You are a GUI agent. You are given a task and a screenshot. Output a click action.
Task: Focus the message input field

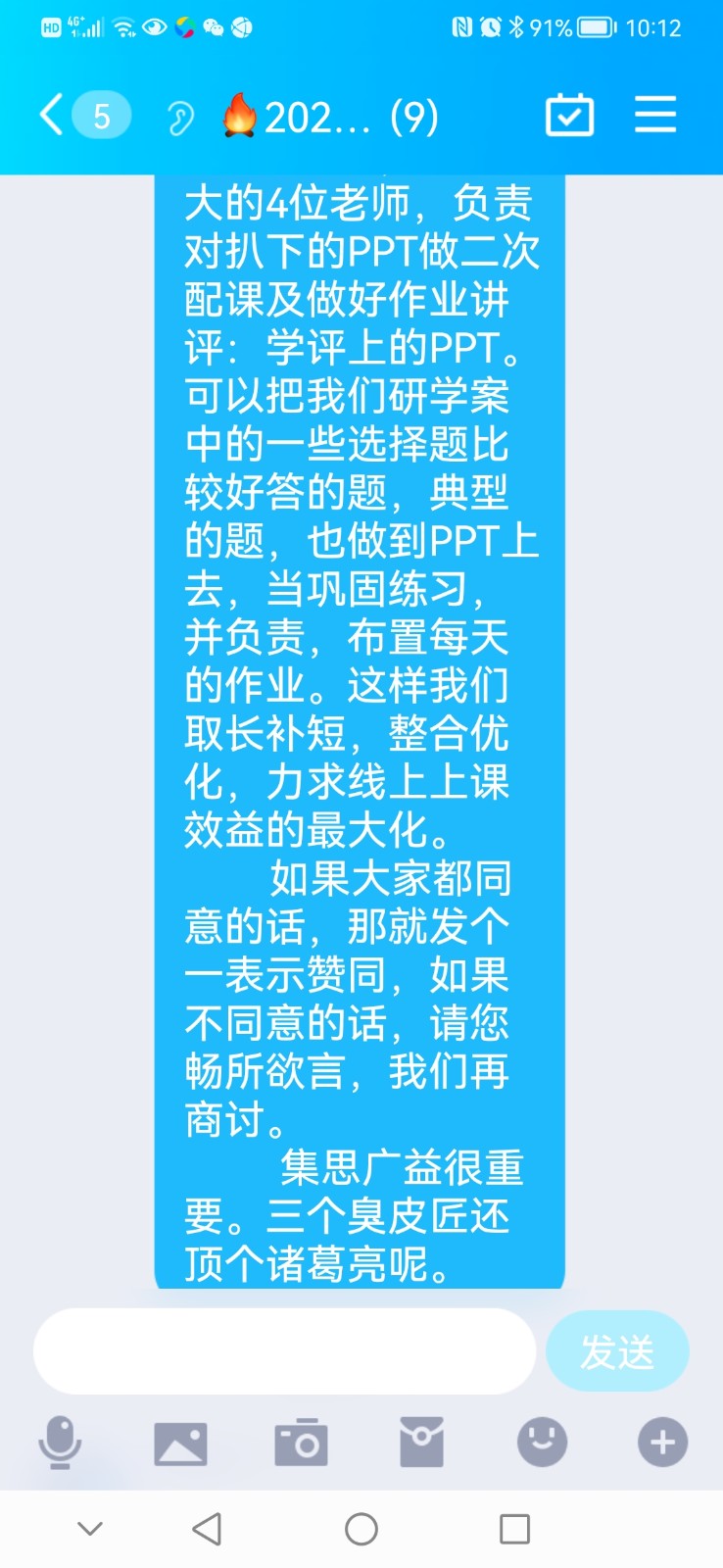tap(284, 1351)
